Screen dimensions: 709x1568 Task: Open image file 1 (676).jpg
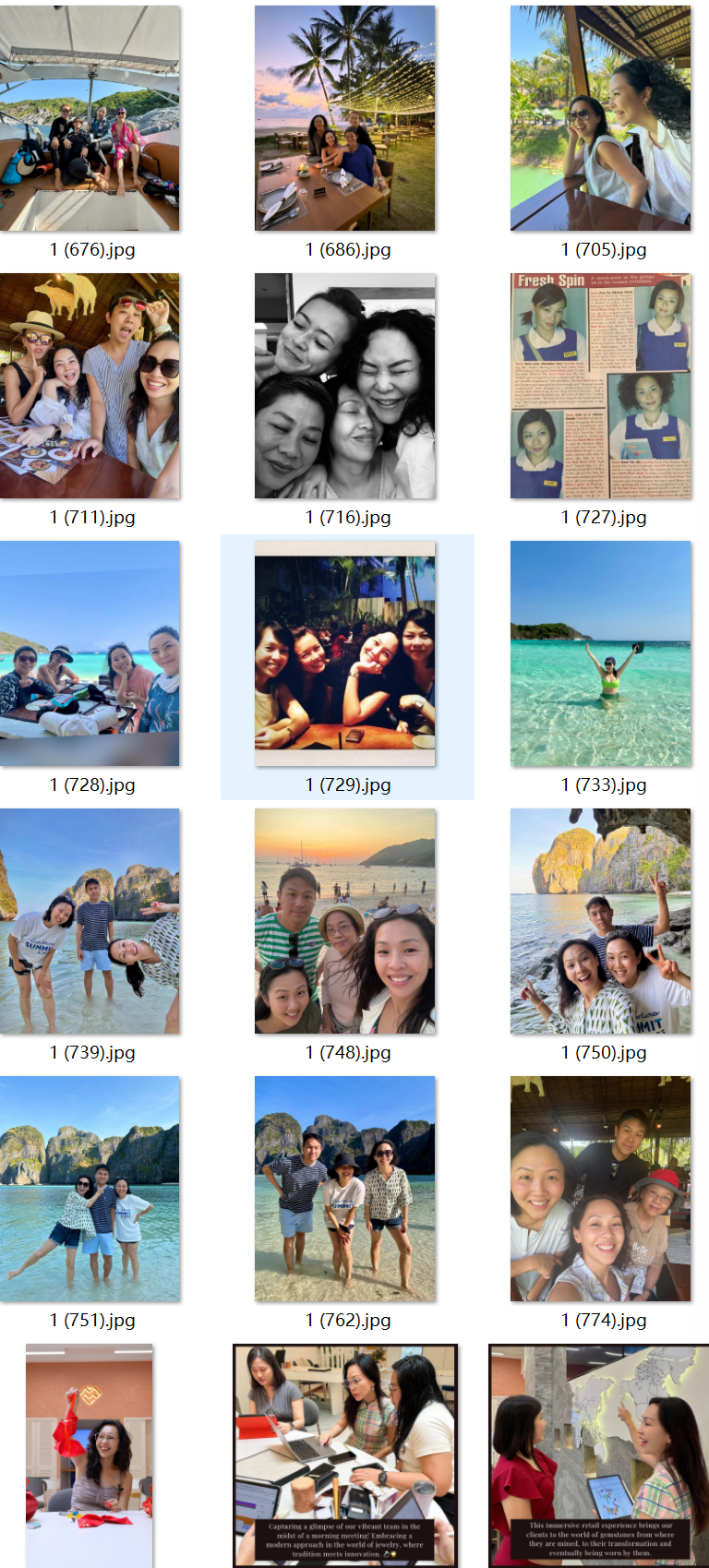pos(90,118)
